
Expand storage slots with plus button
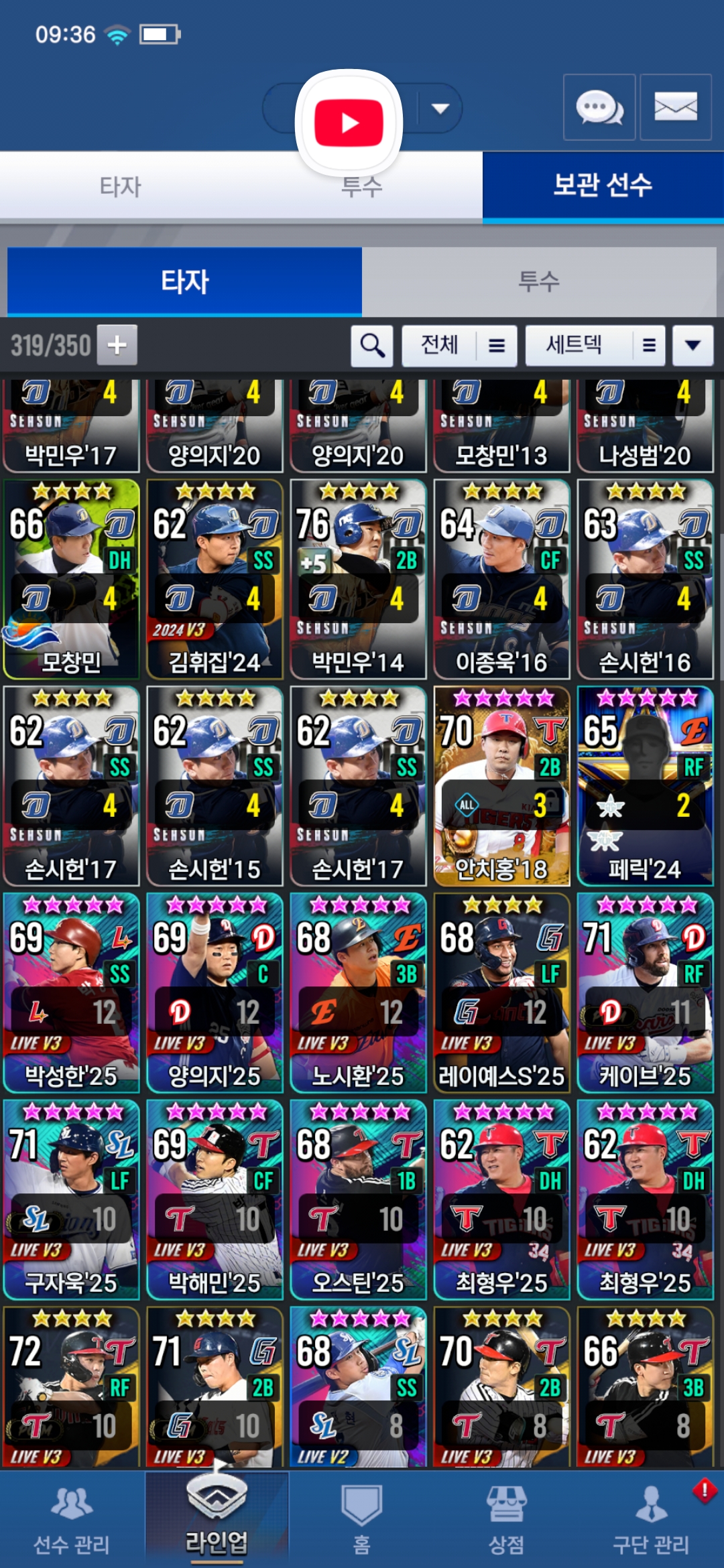click(x=117, y=345)
